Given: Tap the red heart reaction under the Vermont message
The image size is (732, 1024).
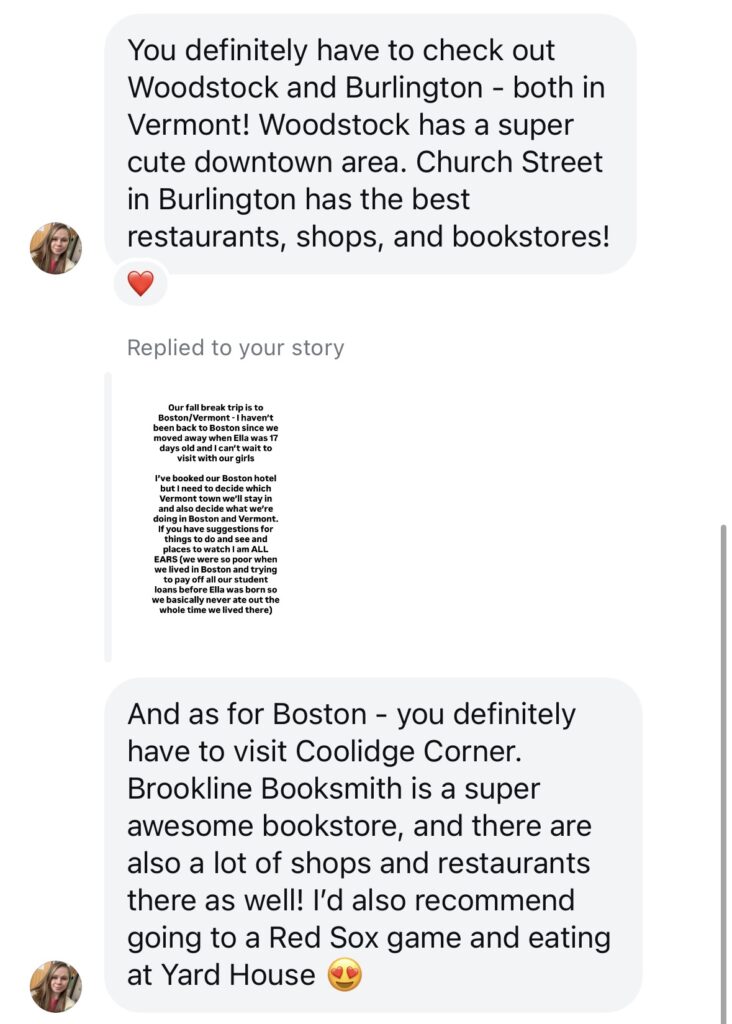Looking at the screenshot, I should pos(141,284).
